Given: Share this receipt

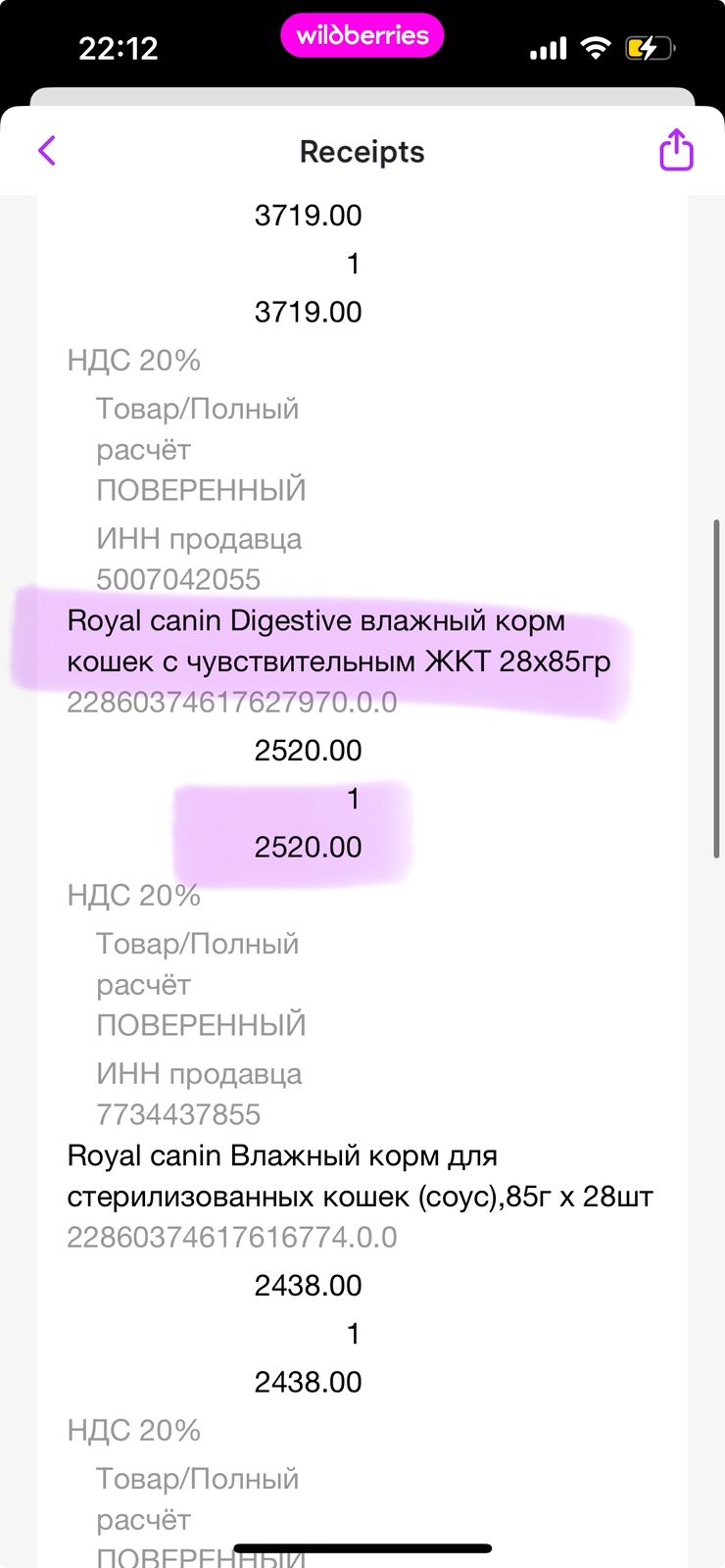Looking at the screenshot, I should tap(676, 150).
